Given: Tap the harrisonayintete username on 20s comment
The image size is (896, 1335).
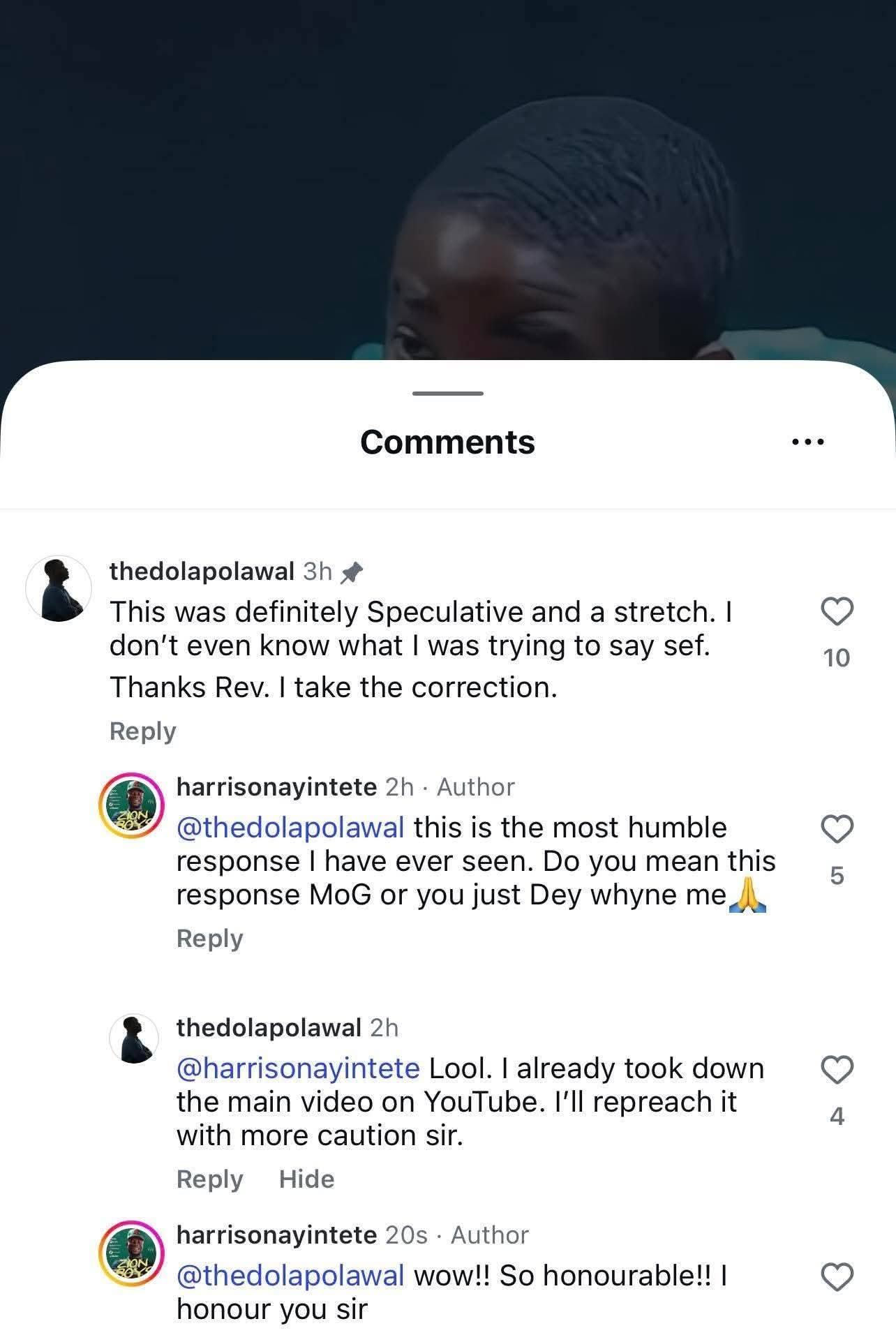Looking at the screenshot, I should click(x=276, y=1235).
